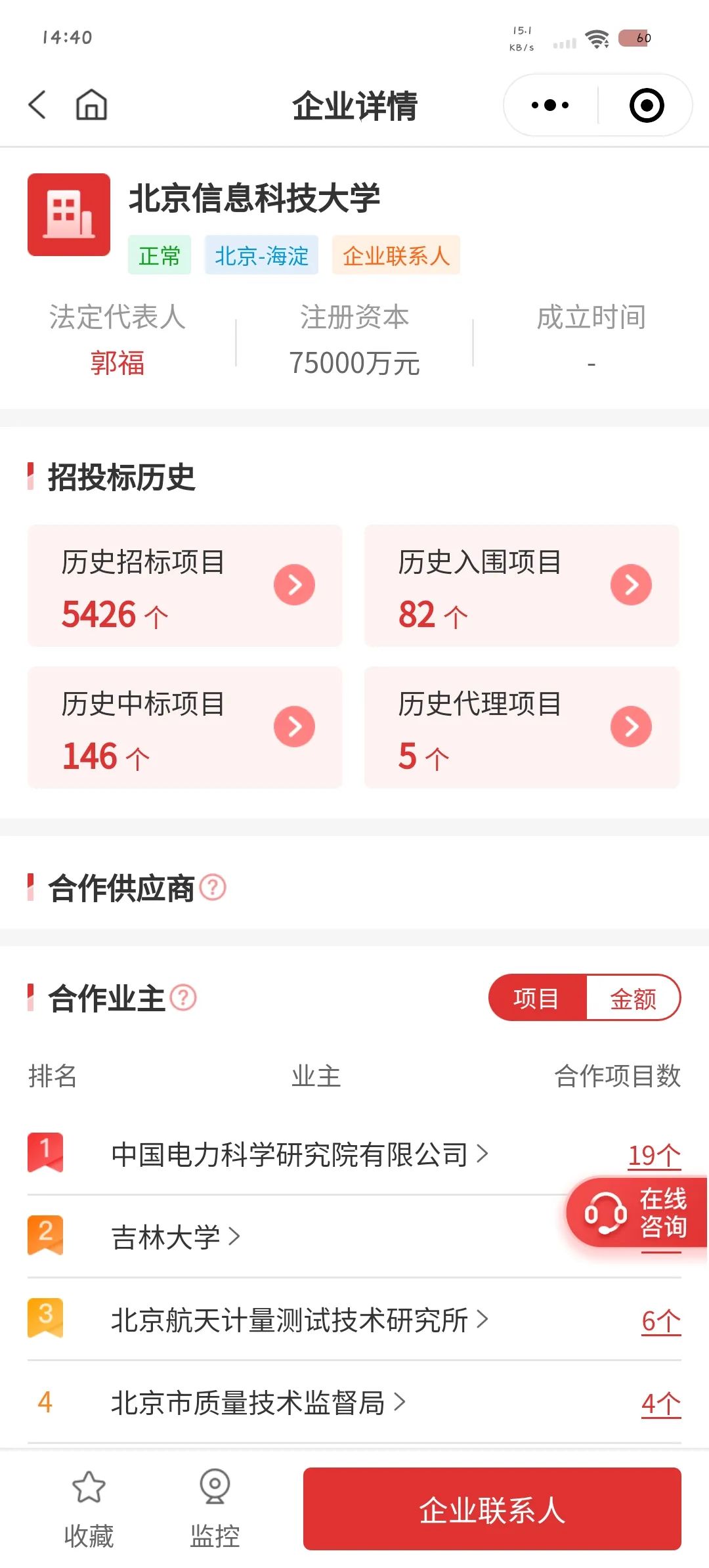The image size is (709, 1568).
Task: Open the mini program three-dot menu
Action: [x=550, y=105]
